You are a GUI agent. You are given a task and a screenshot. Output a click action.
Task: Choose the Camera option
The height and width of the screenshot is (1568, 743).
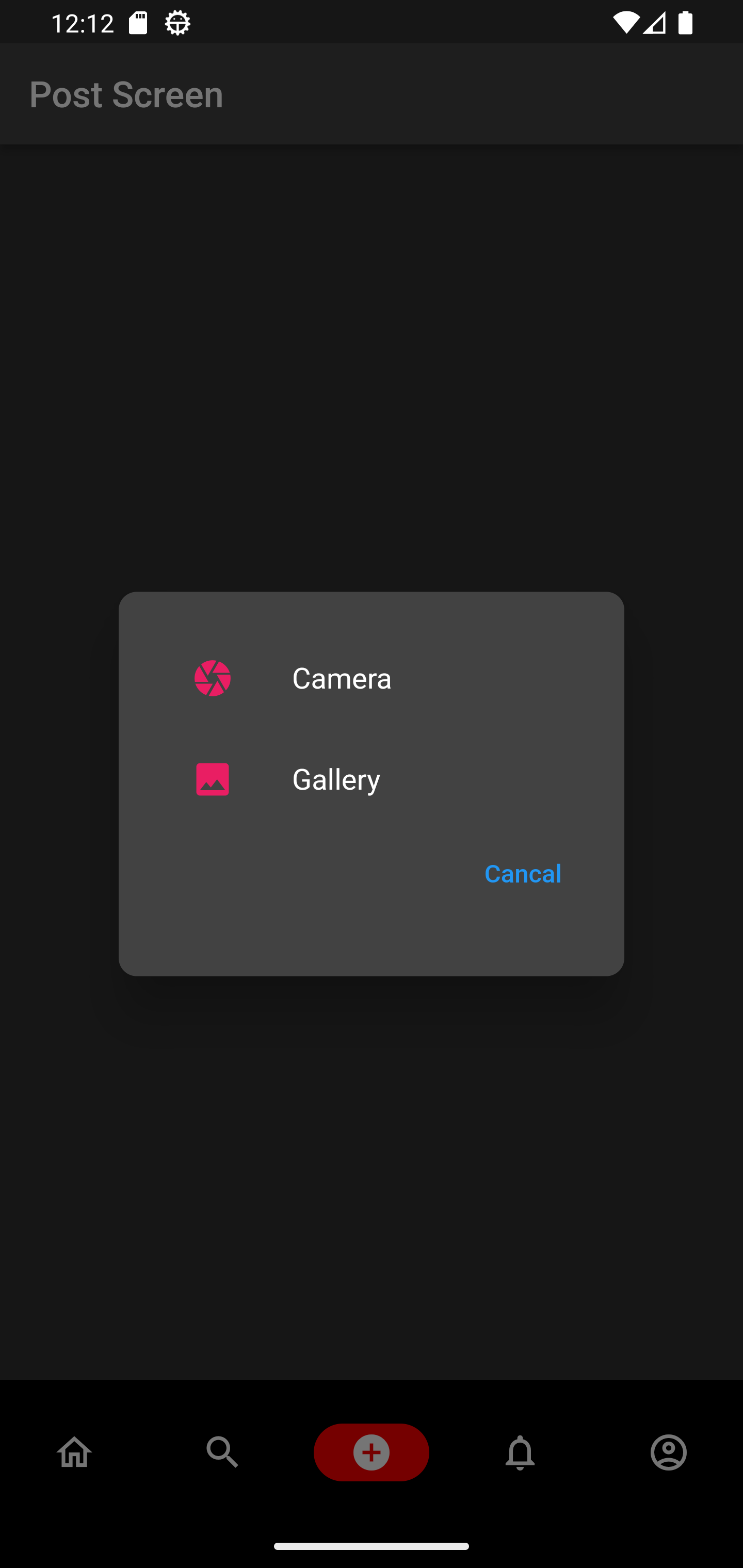341,678
